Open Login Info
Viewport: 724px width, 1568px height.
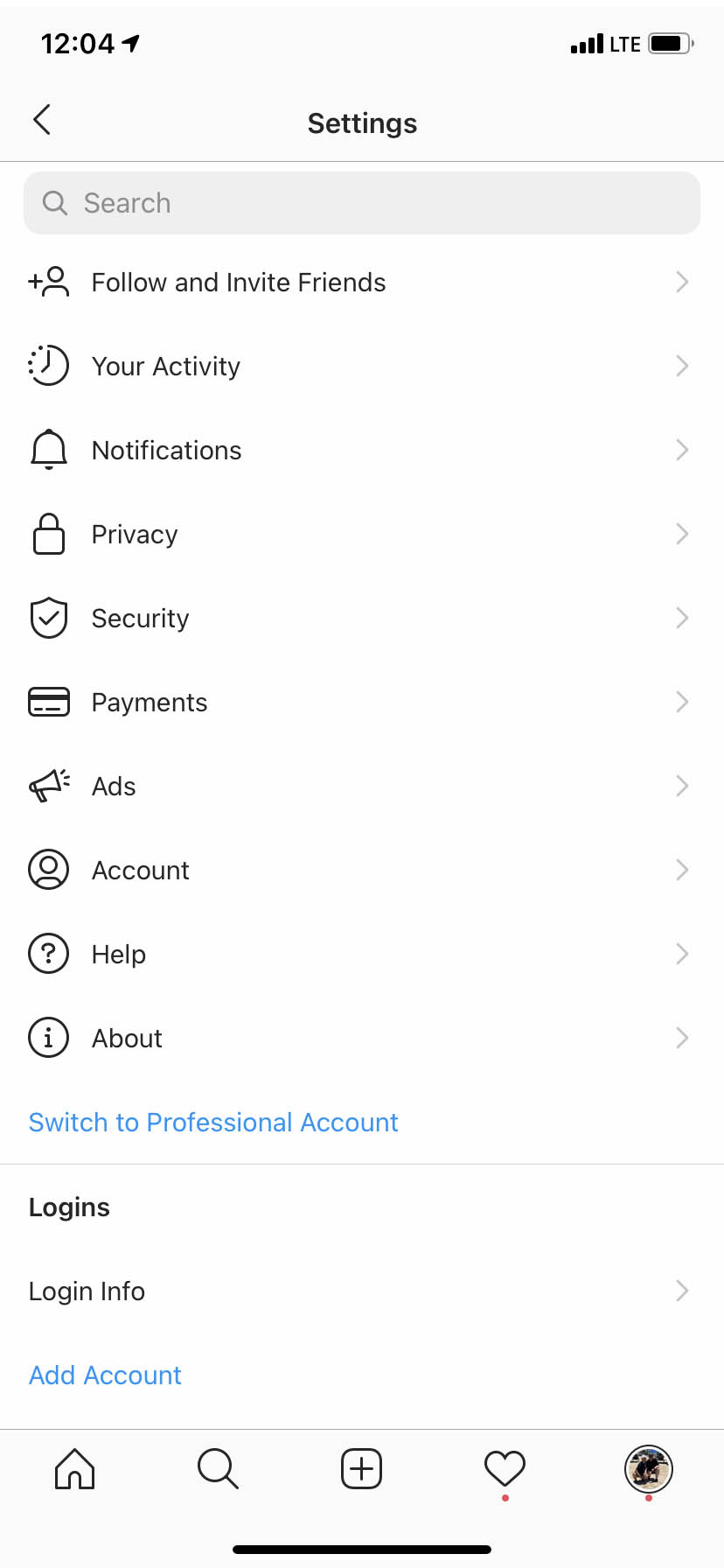[87, 1291]
